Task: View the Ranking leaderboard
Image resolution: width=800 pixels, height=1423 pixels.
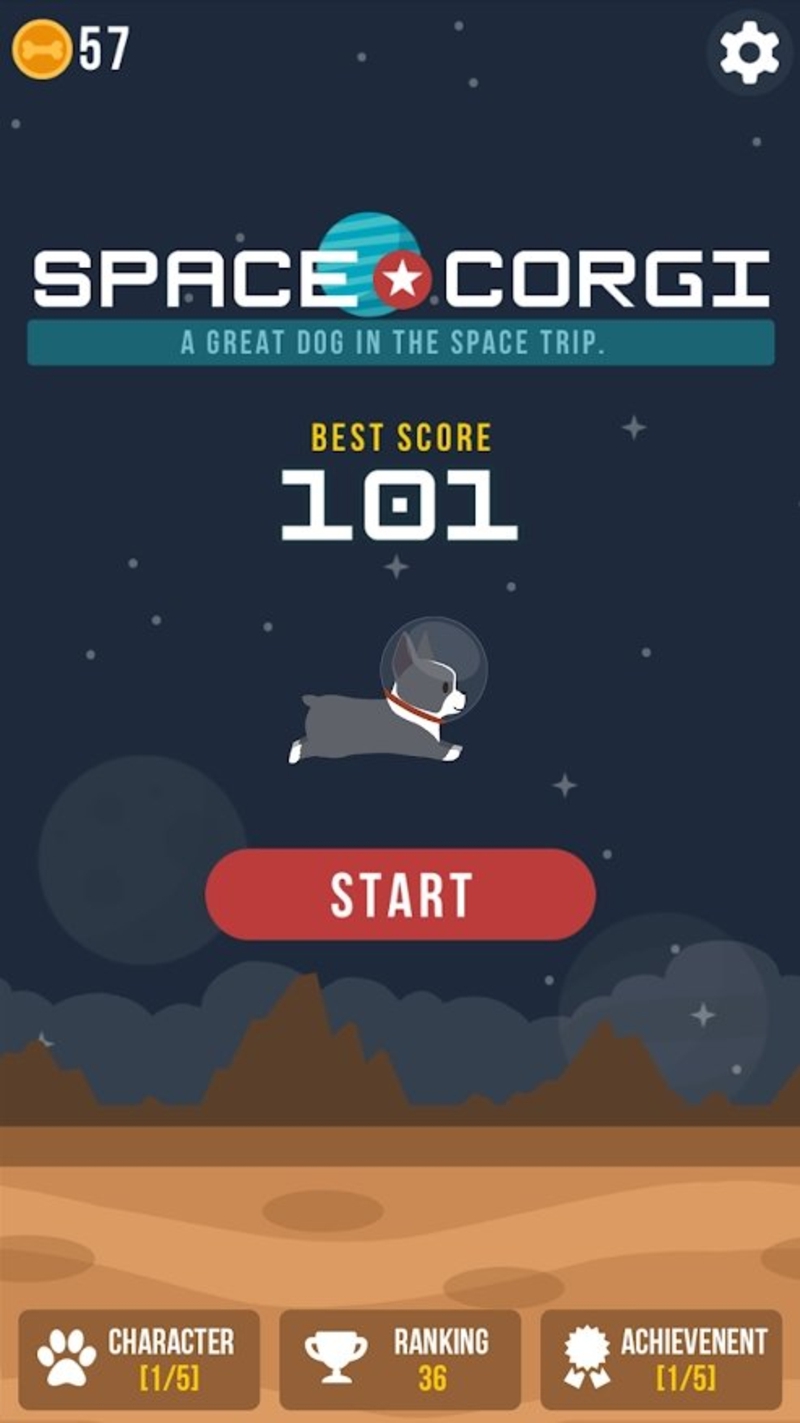Action: [x=400, y=1359]
